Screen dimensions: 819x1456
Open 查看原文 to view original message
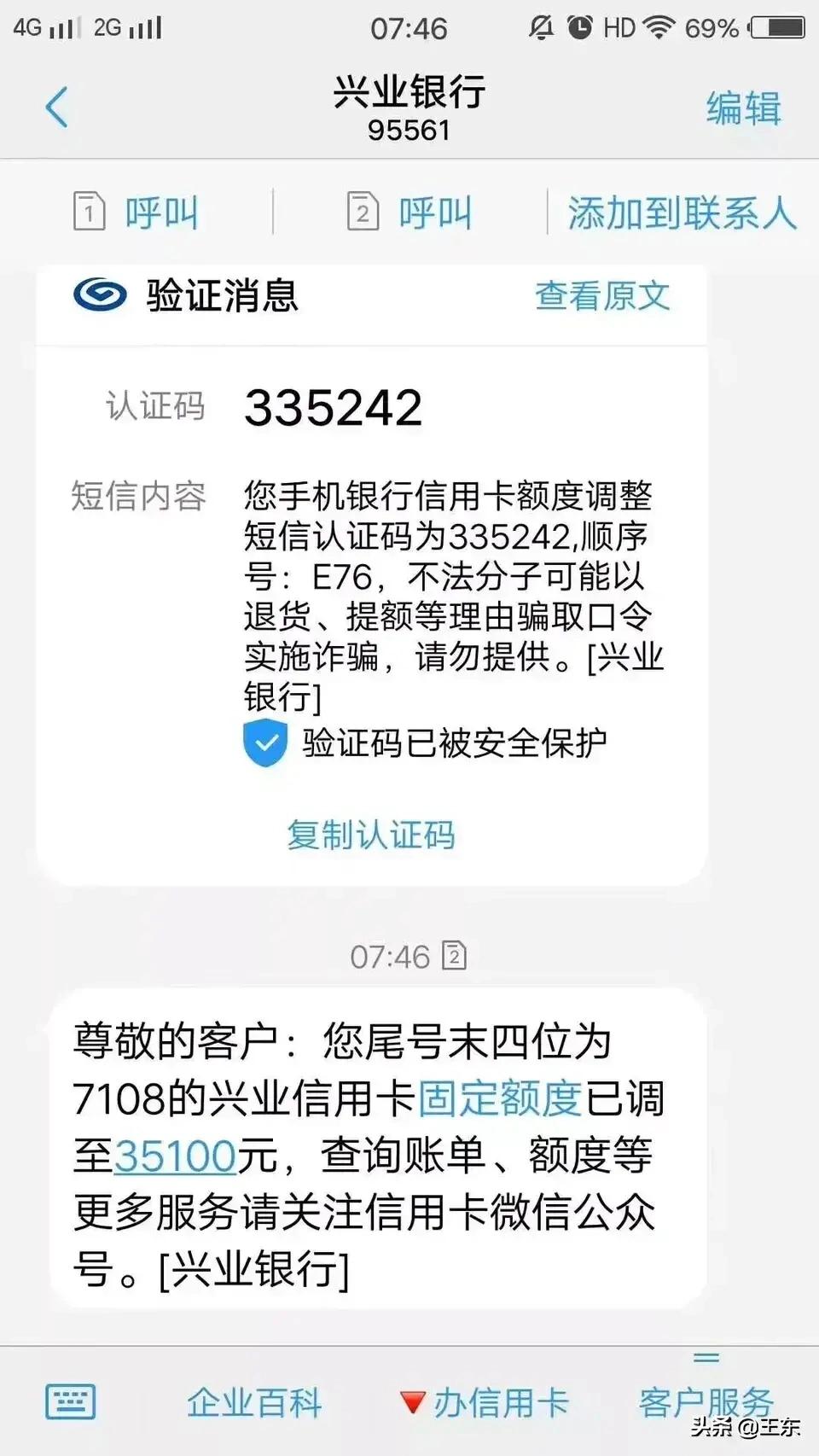(x=601, y=297)
